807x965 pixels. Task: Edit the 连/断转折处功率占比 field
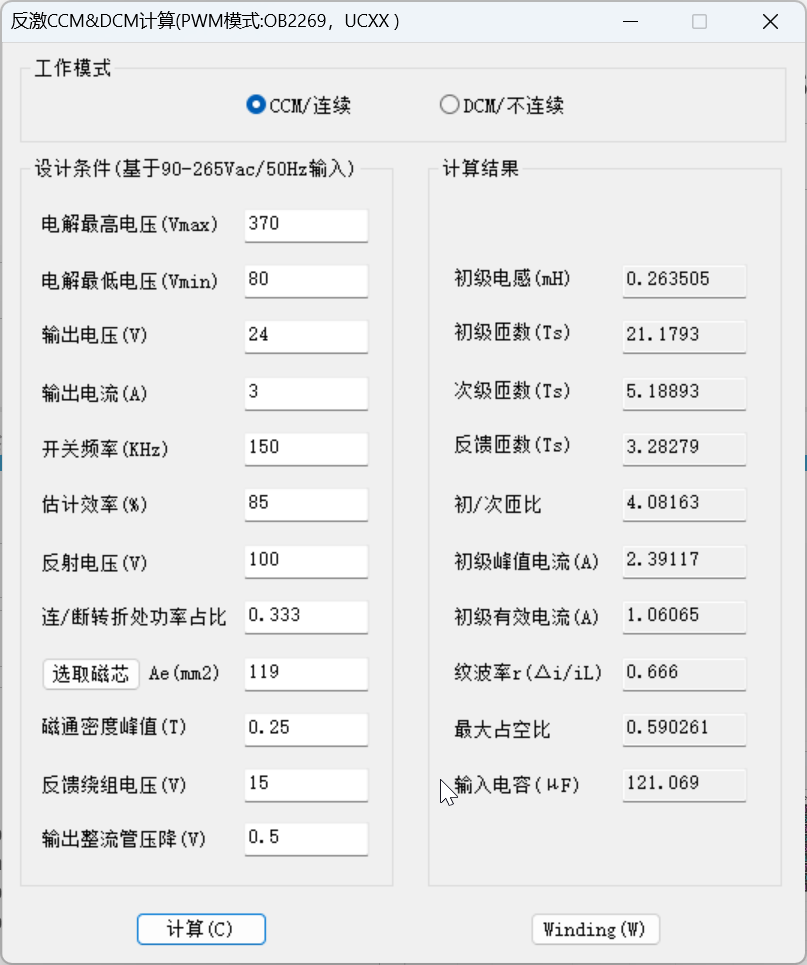pos(306,616)
